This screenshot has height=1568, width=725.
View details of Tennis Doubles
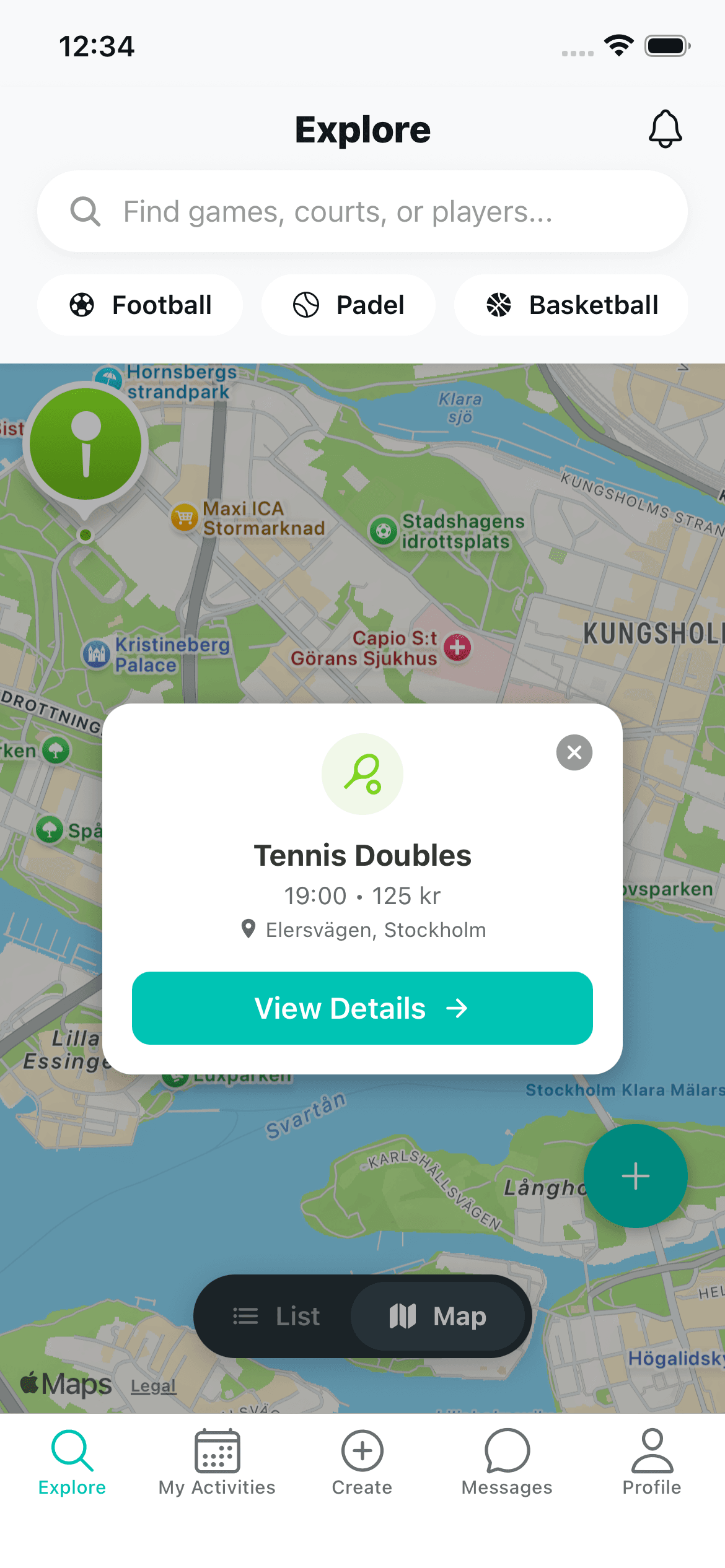click(x=362, y=1008)
